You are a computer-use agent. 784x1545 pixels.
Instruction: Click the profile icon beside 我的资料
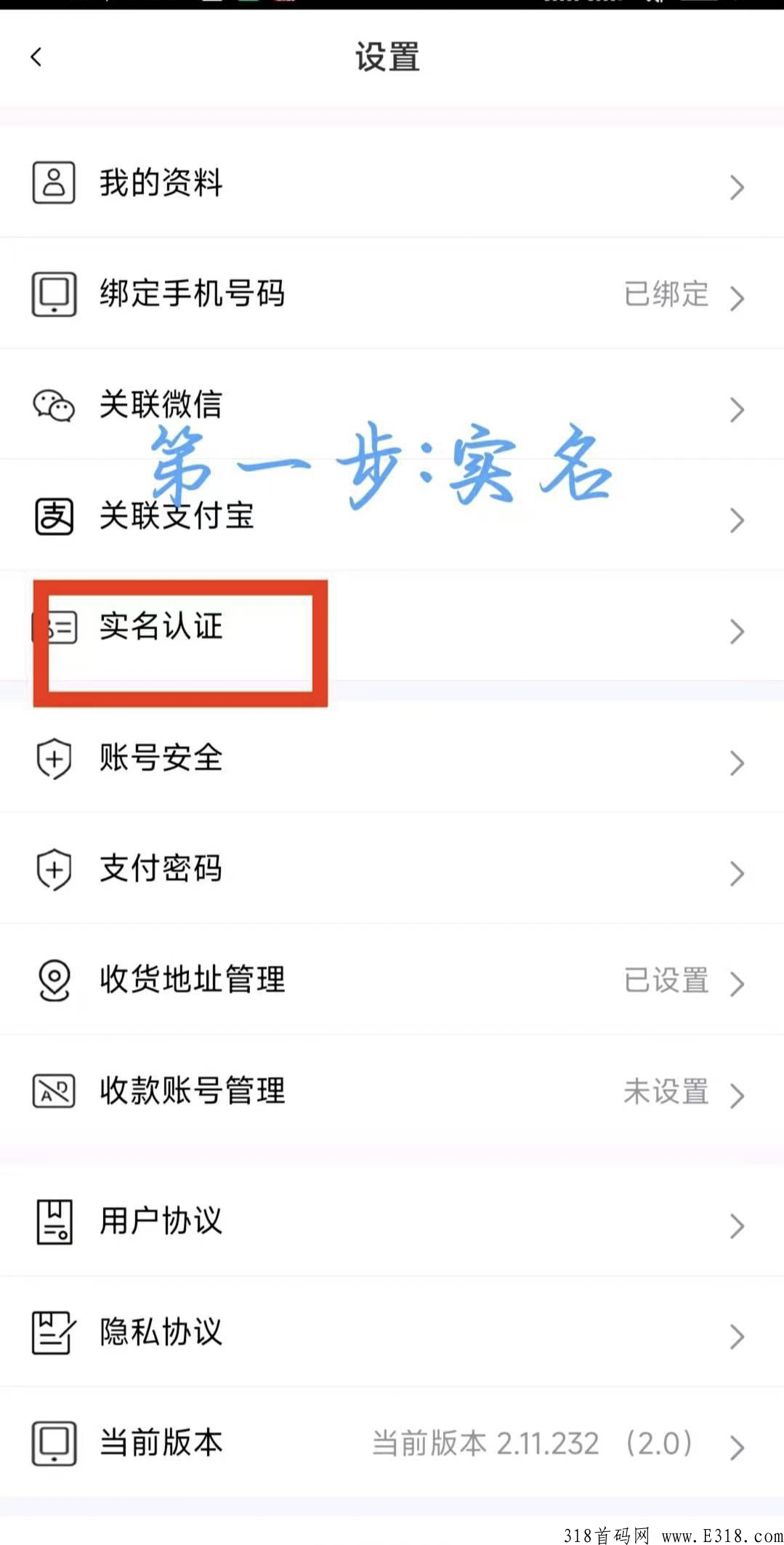point(53,184)
